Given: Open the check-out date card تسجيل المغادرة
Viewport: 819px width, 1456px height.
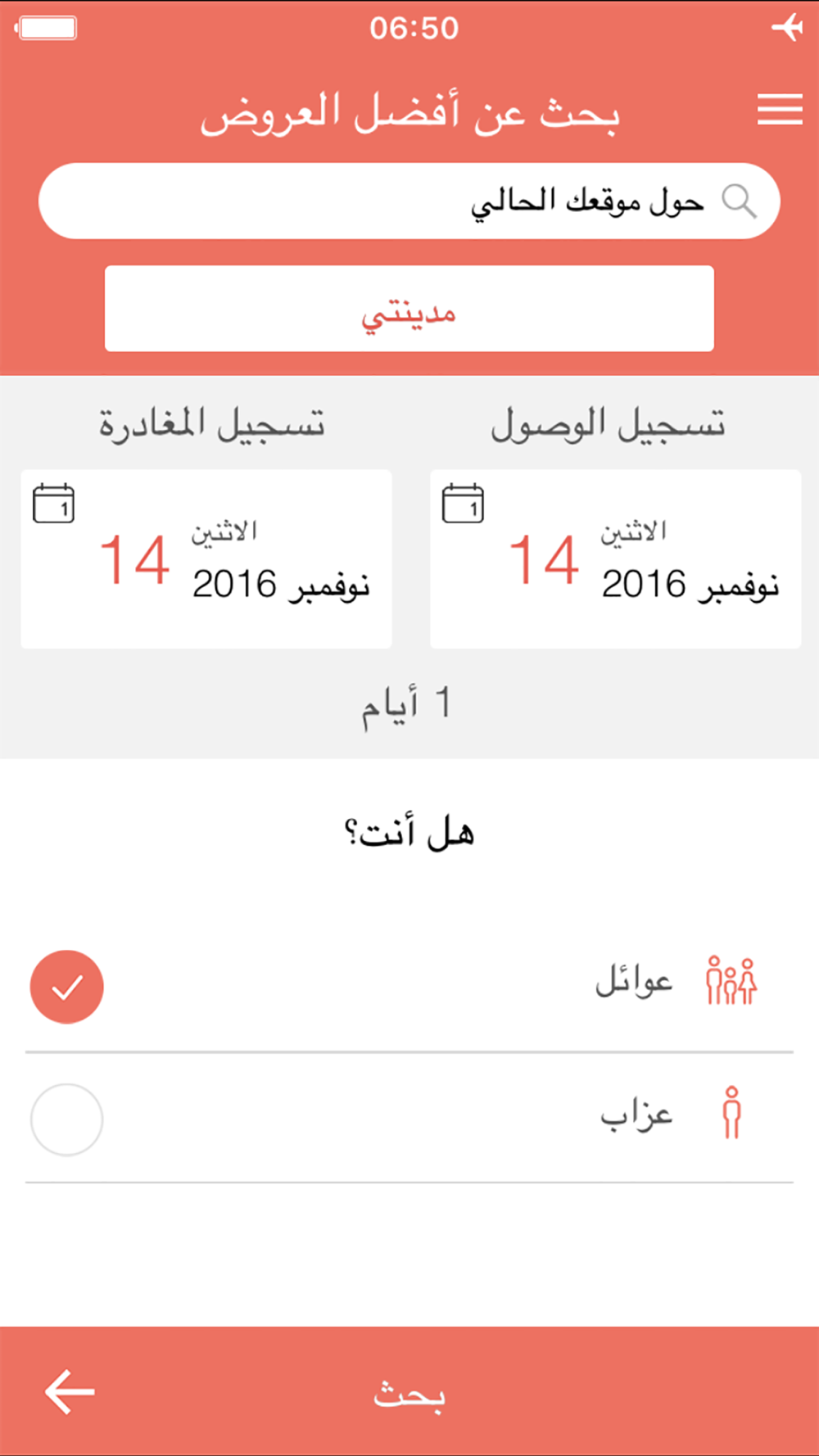Looking at the screenshot, I should [x=206, y=558].
